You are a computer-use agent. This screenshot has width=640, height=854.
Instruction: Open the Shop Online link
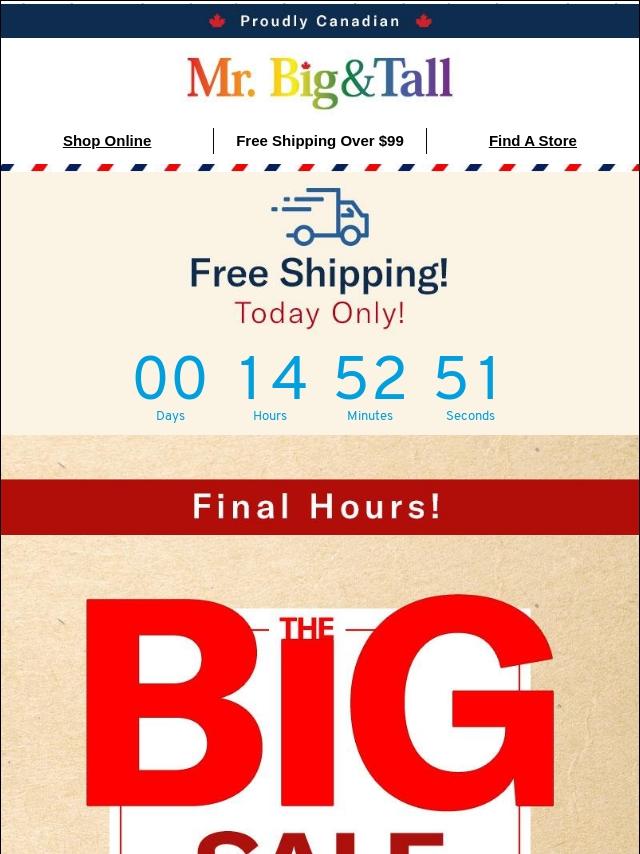107,141
